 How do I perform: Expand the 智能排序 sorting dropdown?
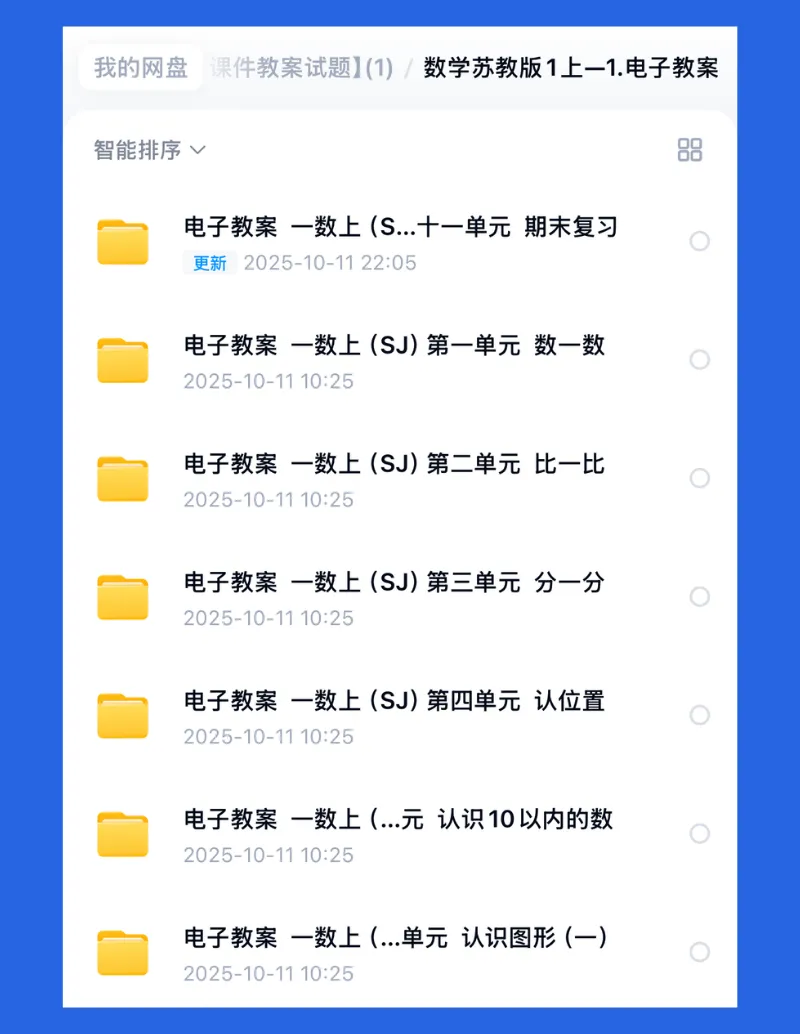(x=149, y=150)
